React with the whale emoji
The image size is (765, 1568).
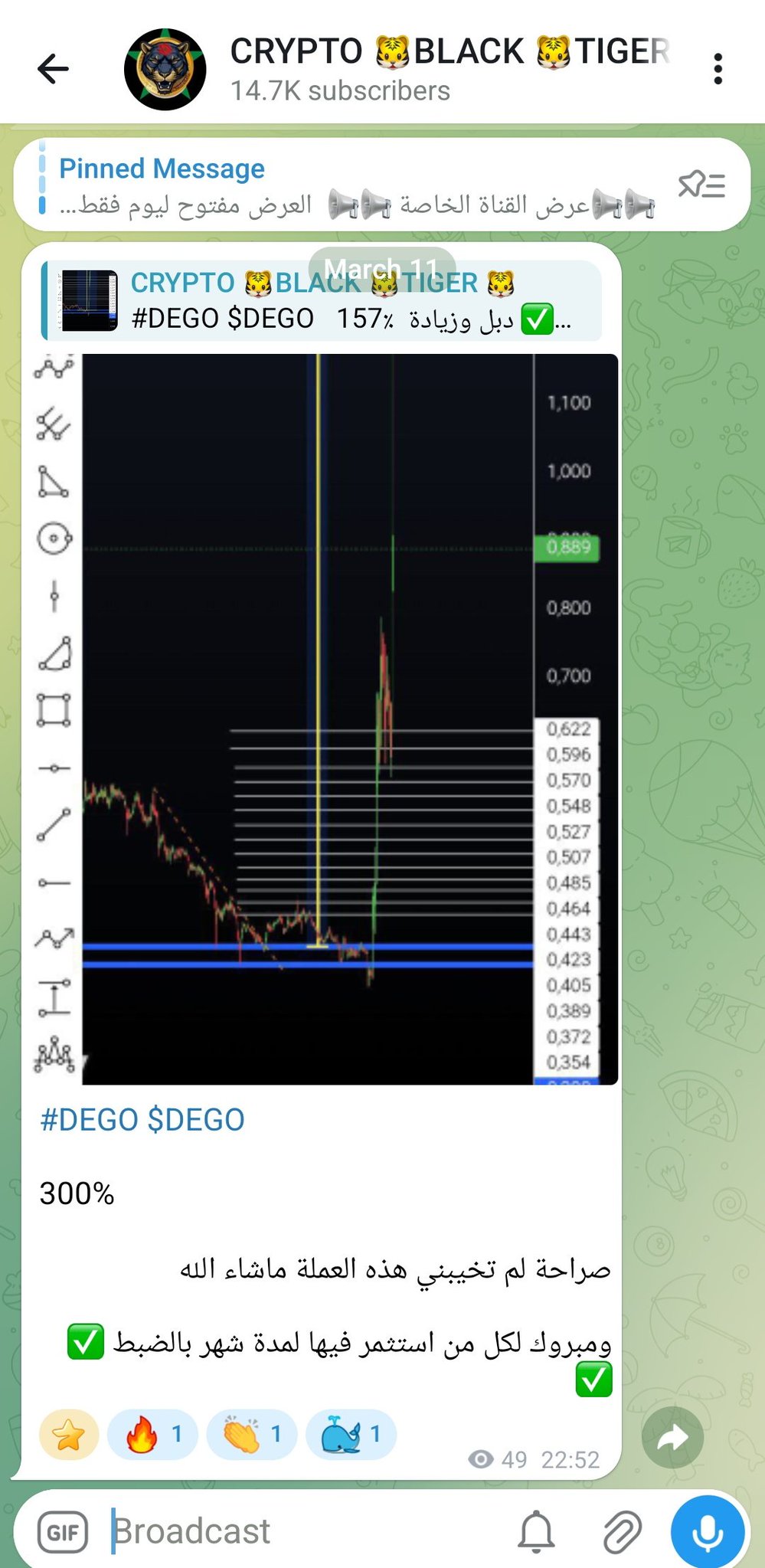[x=351, y=1434]
